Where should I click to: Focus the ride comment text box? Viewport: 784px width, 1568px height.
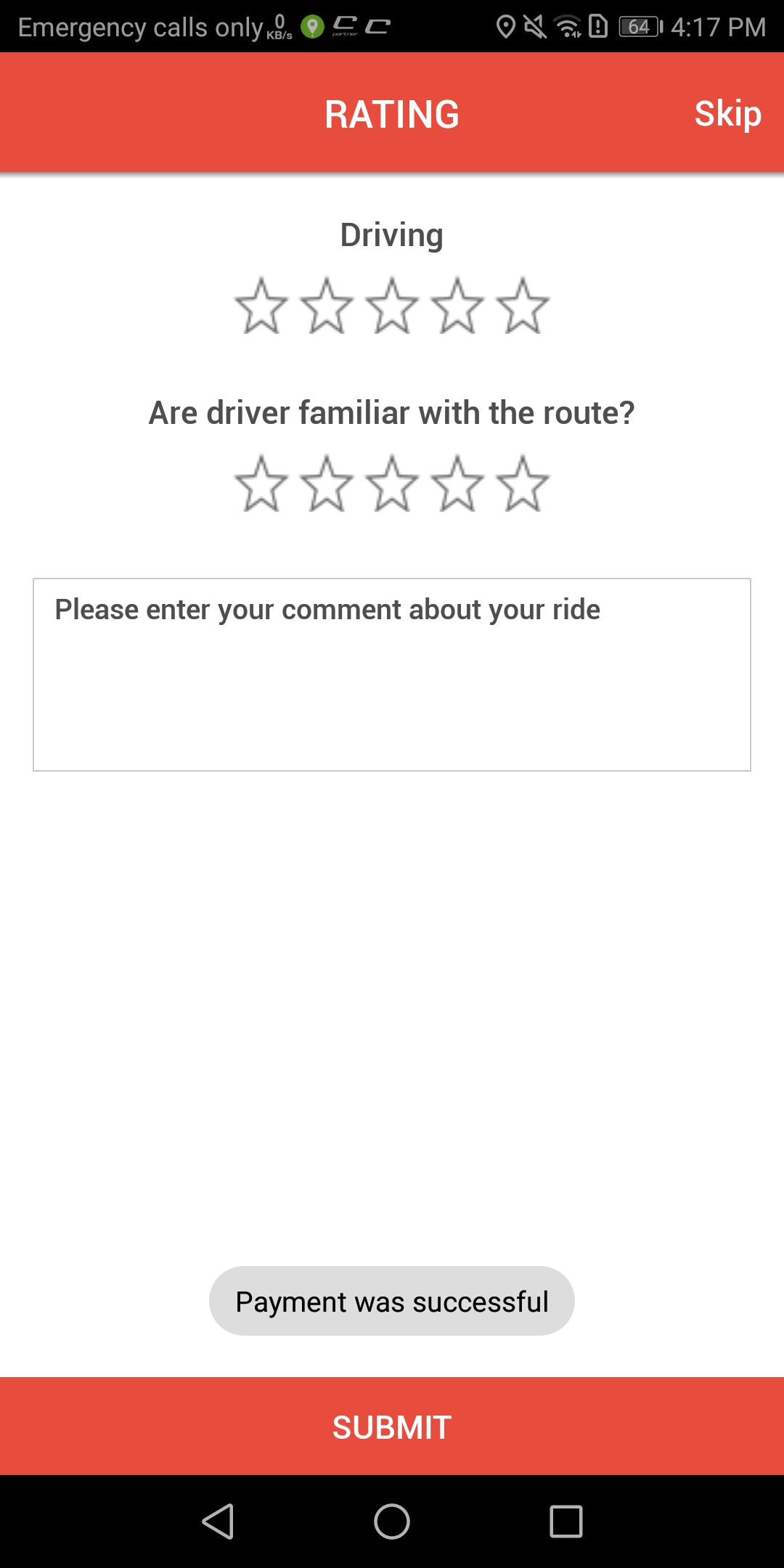point(392,674)
